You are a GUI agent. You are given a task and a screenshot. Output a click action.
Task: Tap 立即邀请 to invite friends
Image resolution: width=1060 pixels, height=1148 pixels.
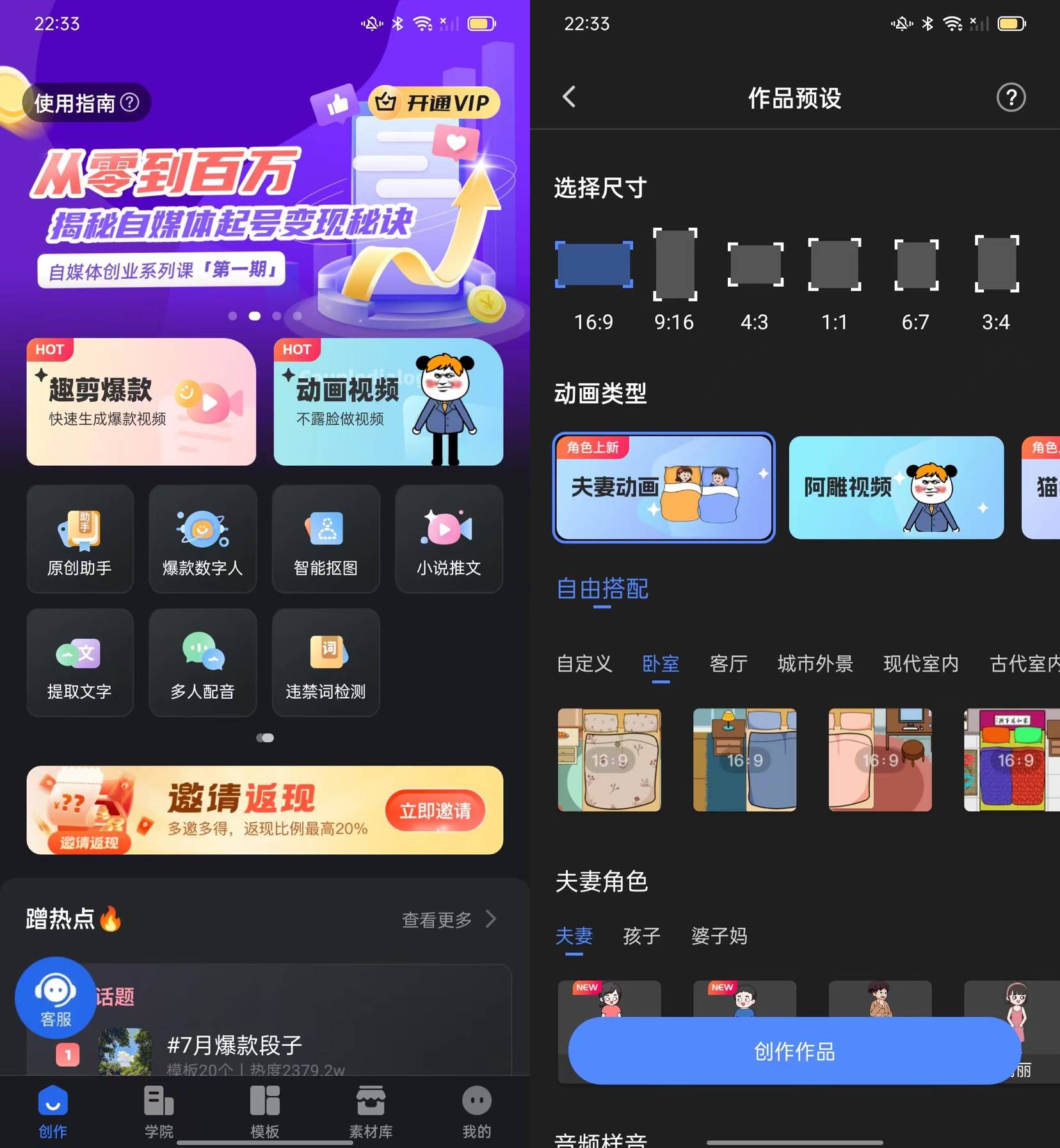click(435, 810)
